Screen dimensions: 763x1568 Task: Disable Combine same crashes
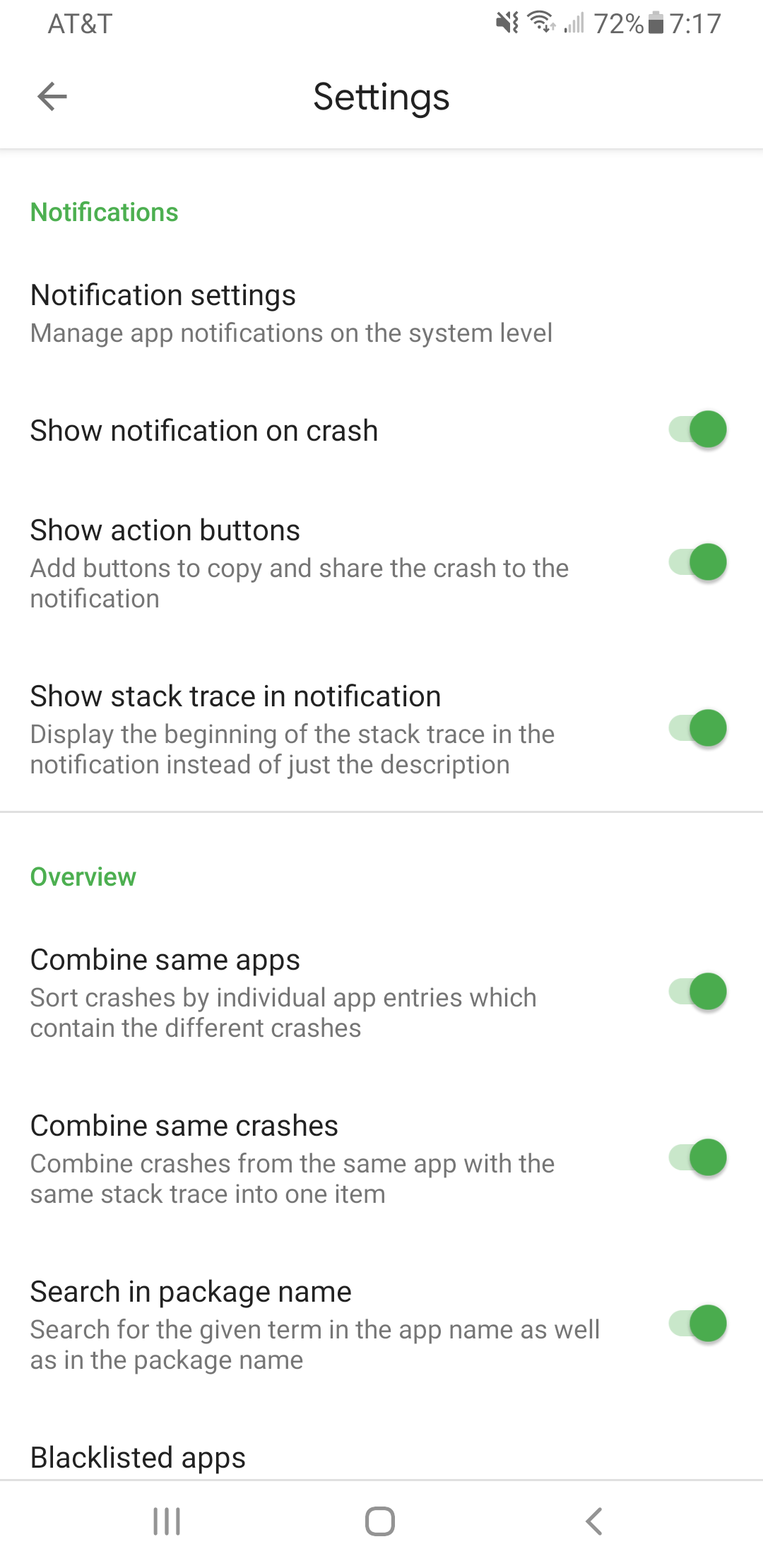tap(697, 1158)
